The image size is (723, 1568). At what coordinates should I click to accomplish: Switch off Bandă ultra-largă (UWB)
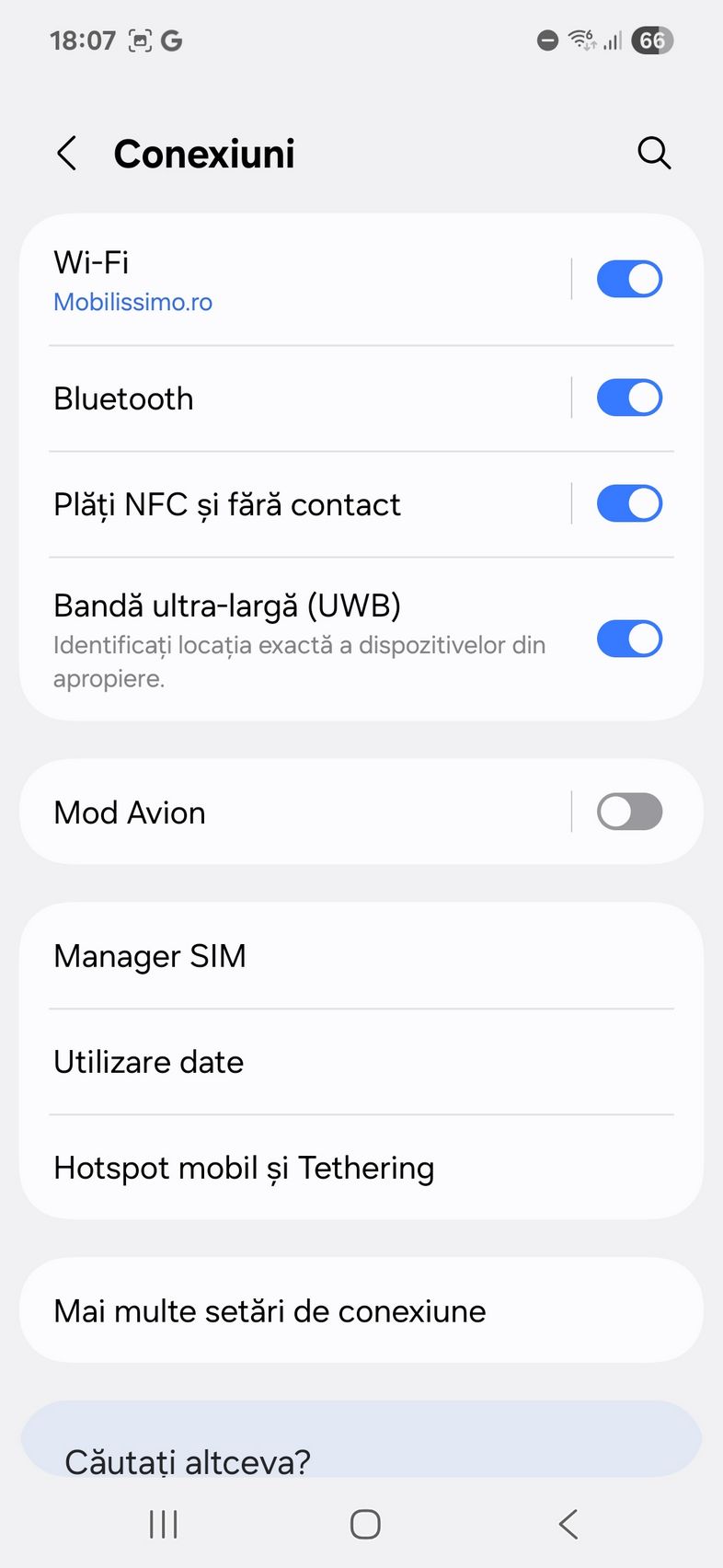tap(629, 639)
